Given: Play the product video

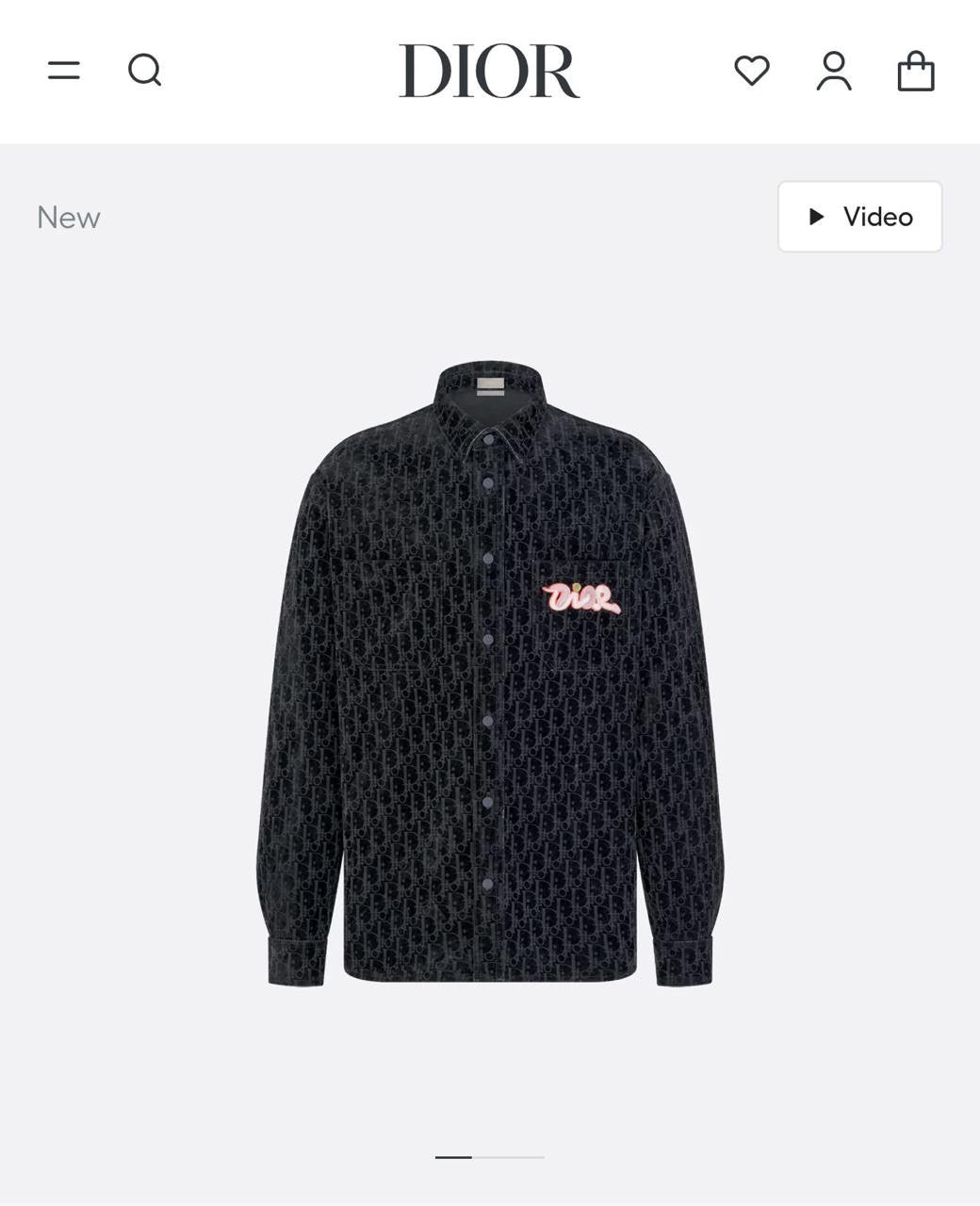Looking at the screenshot, I should pos(859,217).
